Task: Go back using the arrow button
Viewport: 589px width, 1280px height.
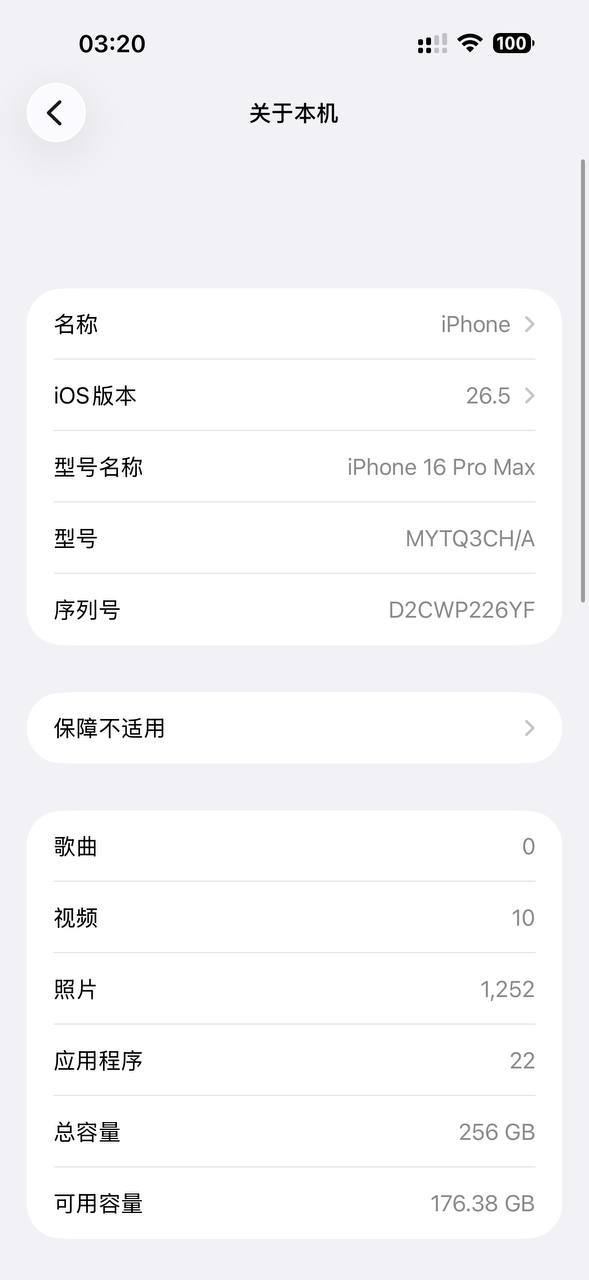Action: 56,113
